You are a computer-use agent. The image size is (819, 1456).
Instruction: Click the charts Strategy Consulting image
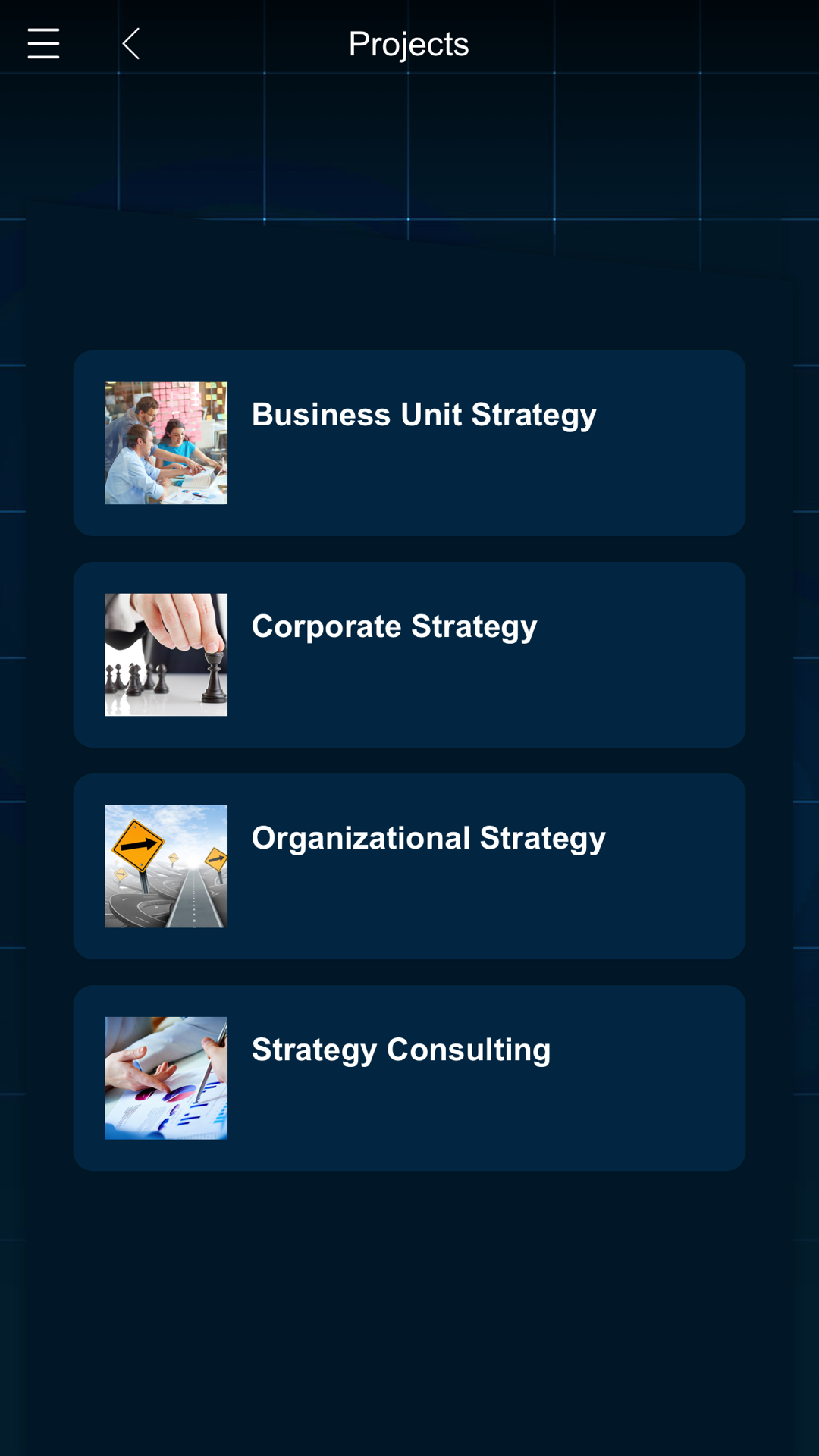click(166, 1077)
